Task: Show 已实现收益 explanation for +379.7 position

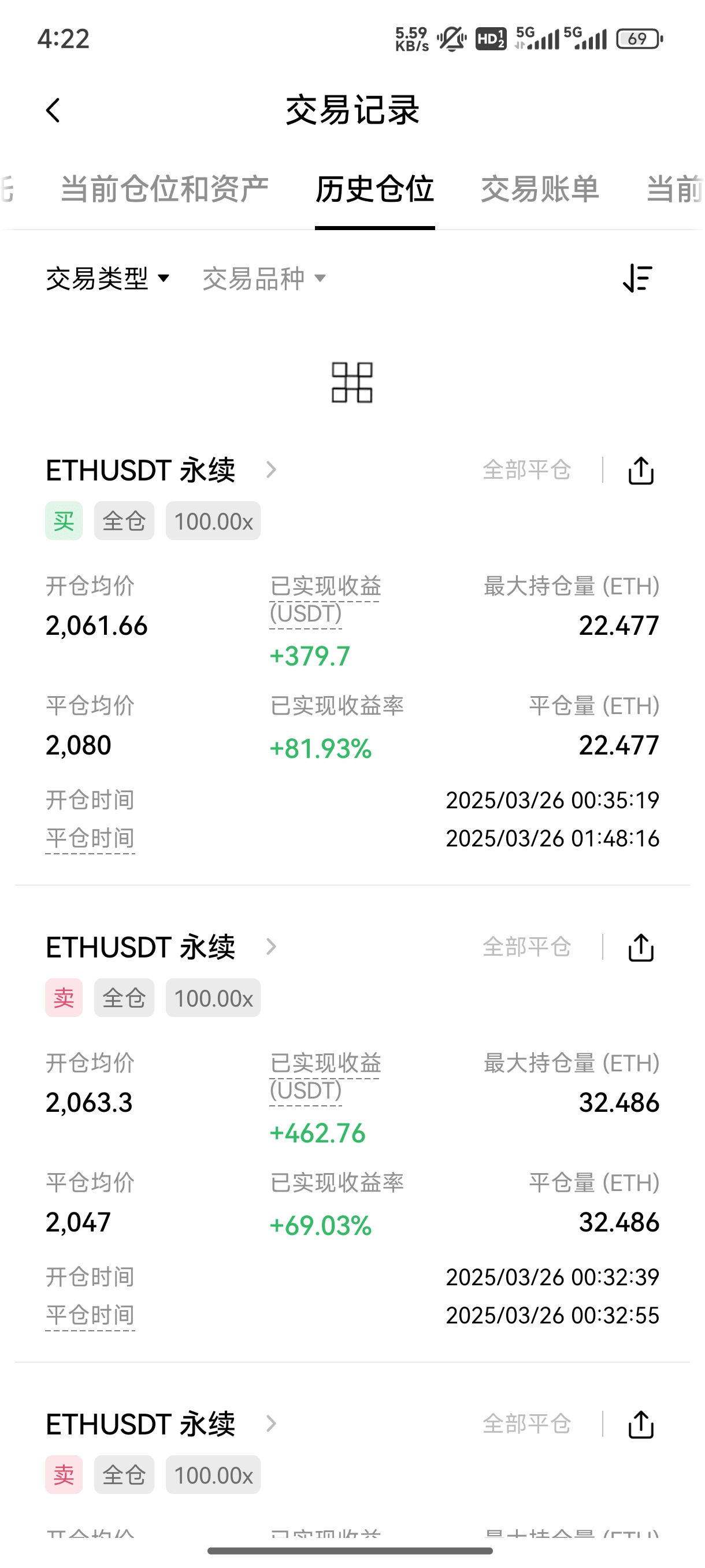Action: pyautogui.click(x=325, y=600)
